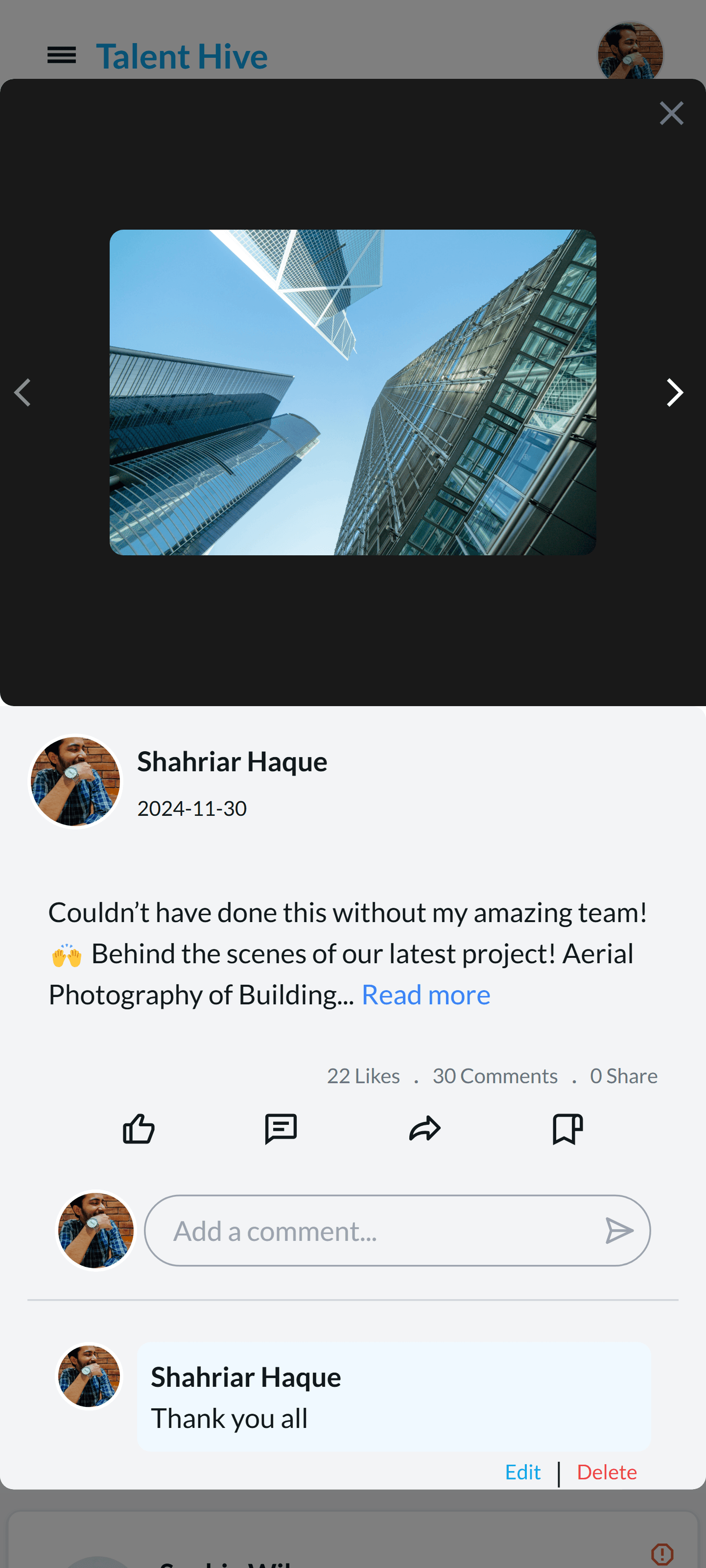Open the skyscraper photo
706x1568 pixels.
[x=353, y=392]
